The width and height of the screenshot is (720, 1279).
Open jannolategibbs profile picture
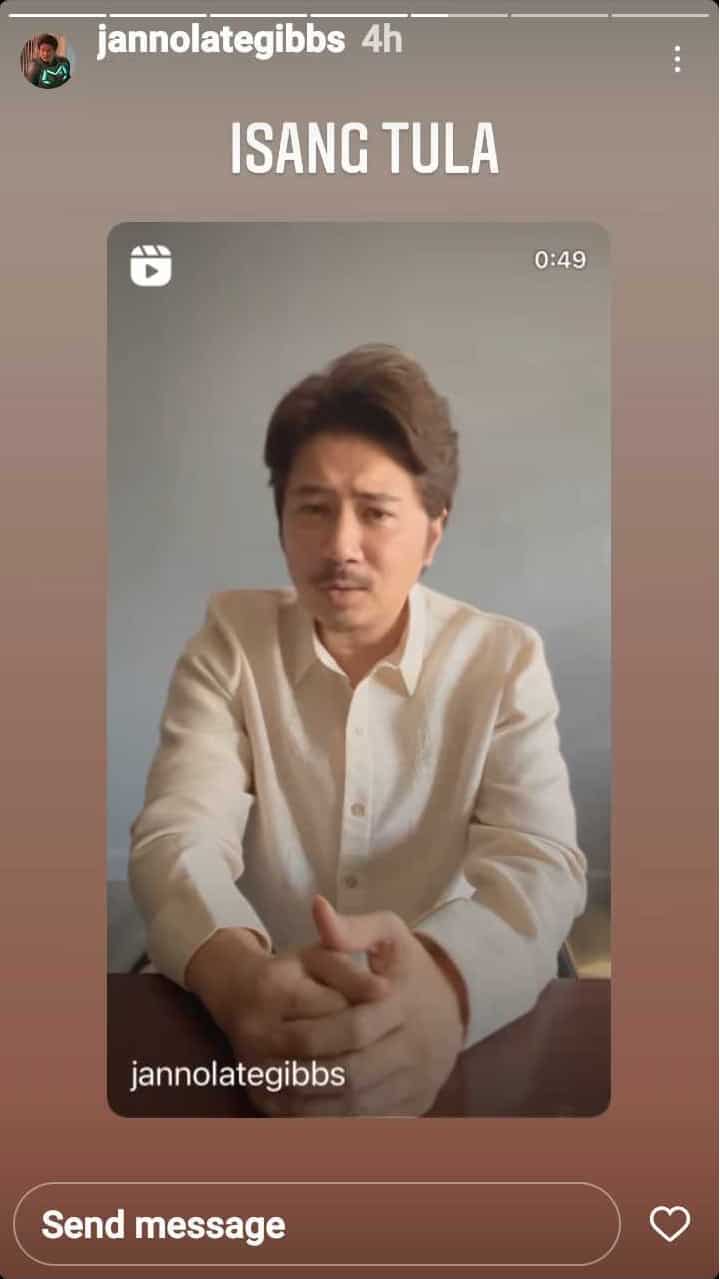pos(47,61)
